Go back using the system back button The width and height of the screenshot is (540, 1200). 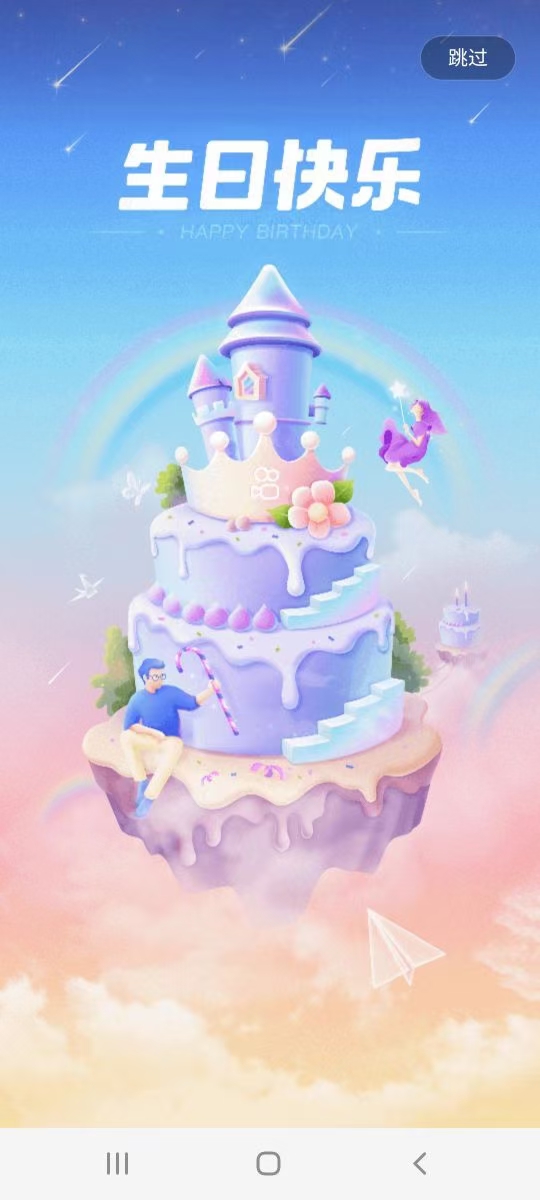[420, 1163]
